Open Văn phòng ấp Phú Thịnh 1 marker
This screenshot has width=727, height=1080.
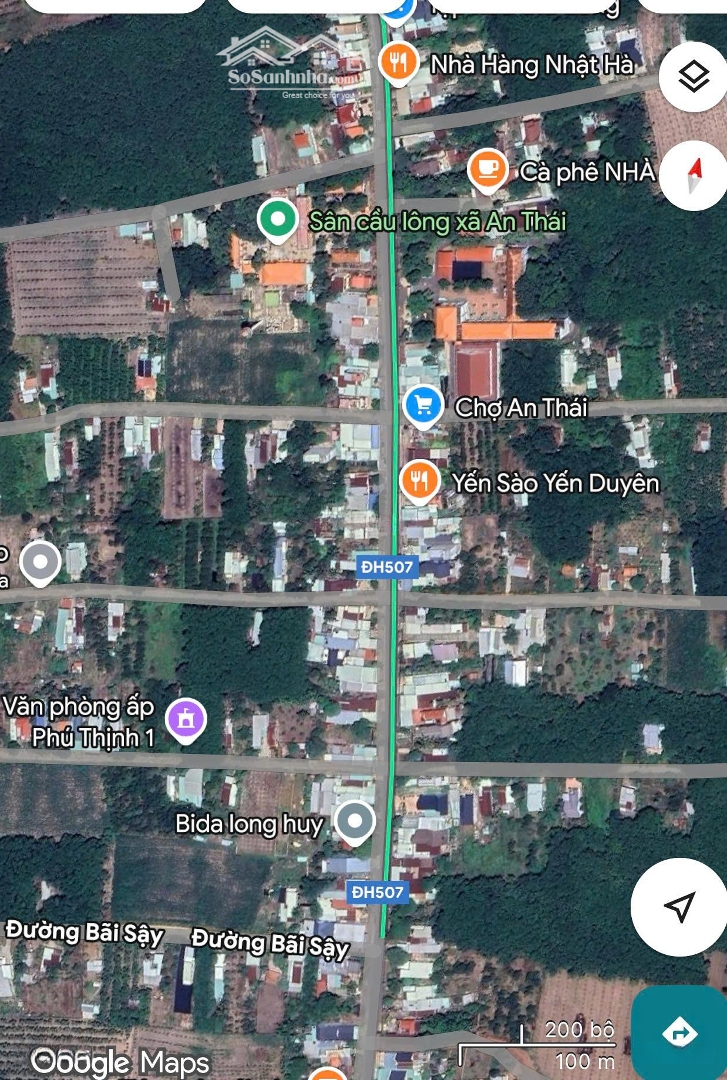pos(185,719)
